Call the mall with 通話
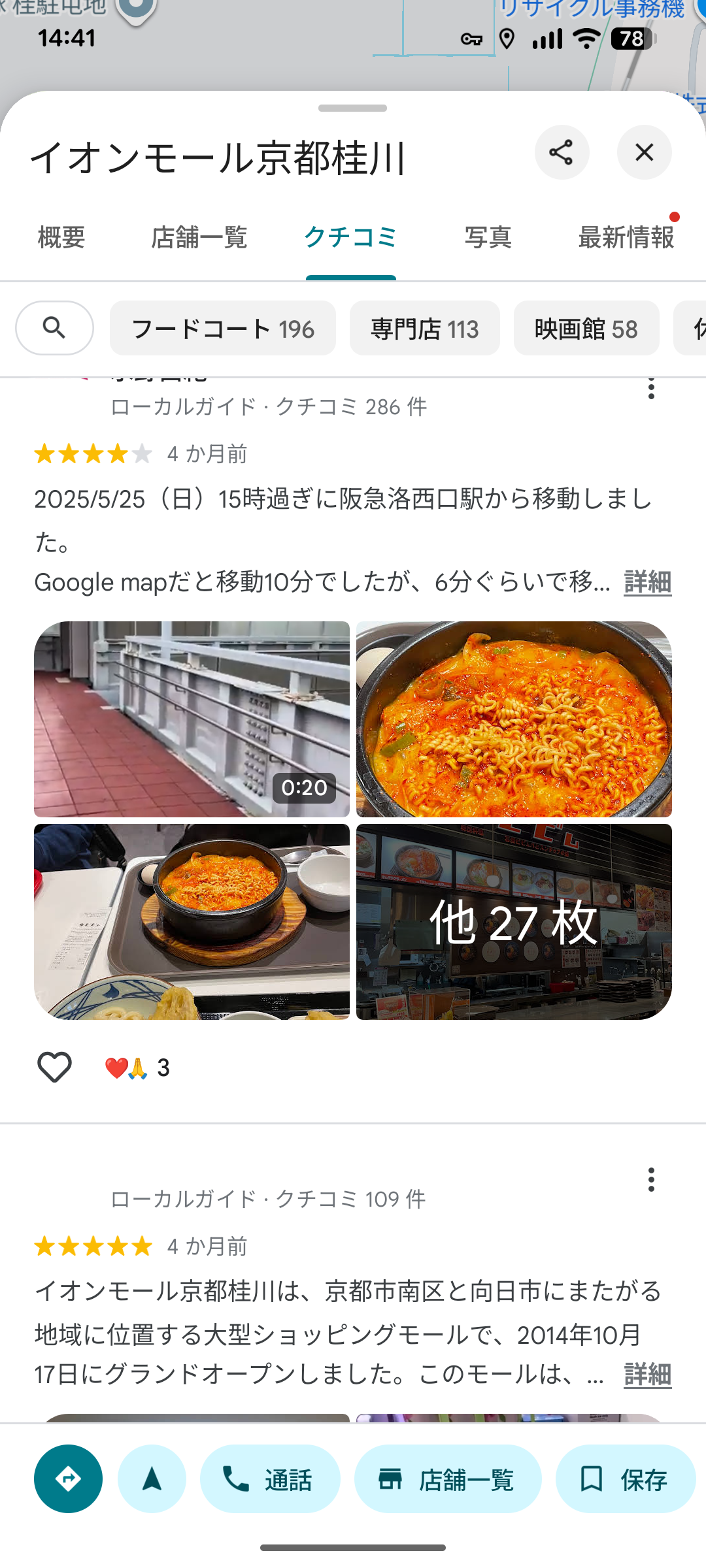Screen dimensions: 706x1568 (x=269, y=1478)
